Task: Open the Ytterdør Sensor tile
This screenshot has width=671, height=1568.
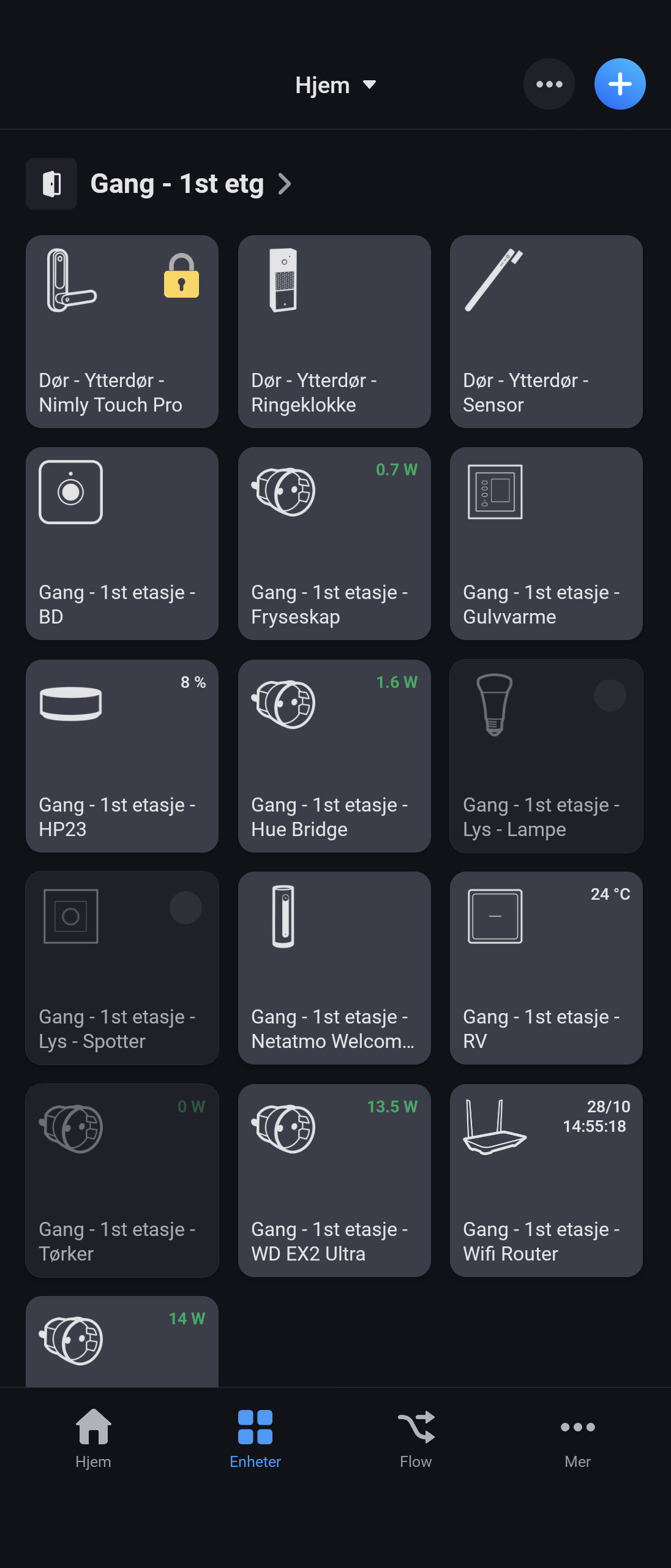Action: pos(546,331)
